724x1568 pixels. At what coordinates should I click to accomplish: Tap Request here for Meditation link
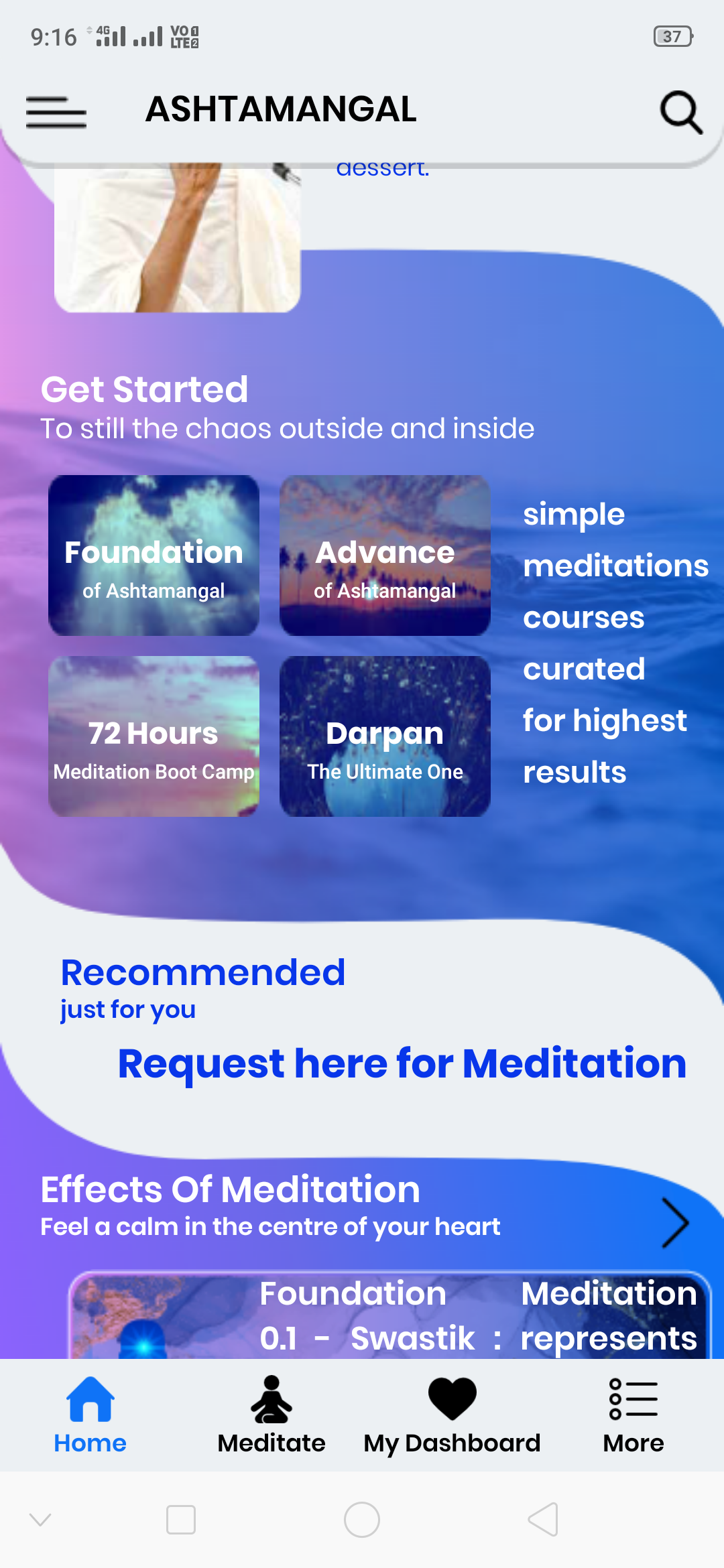click(402, 1063)
